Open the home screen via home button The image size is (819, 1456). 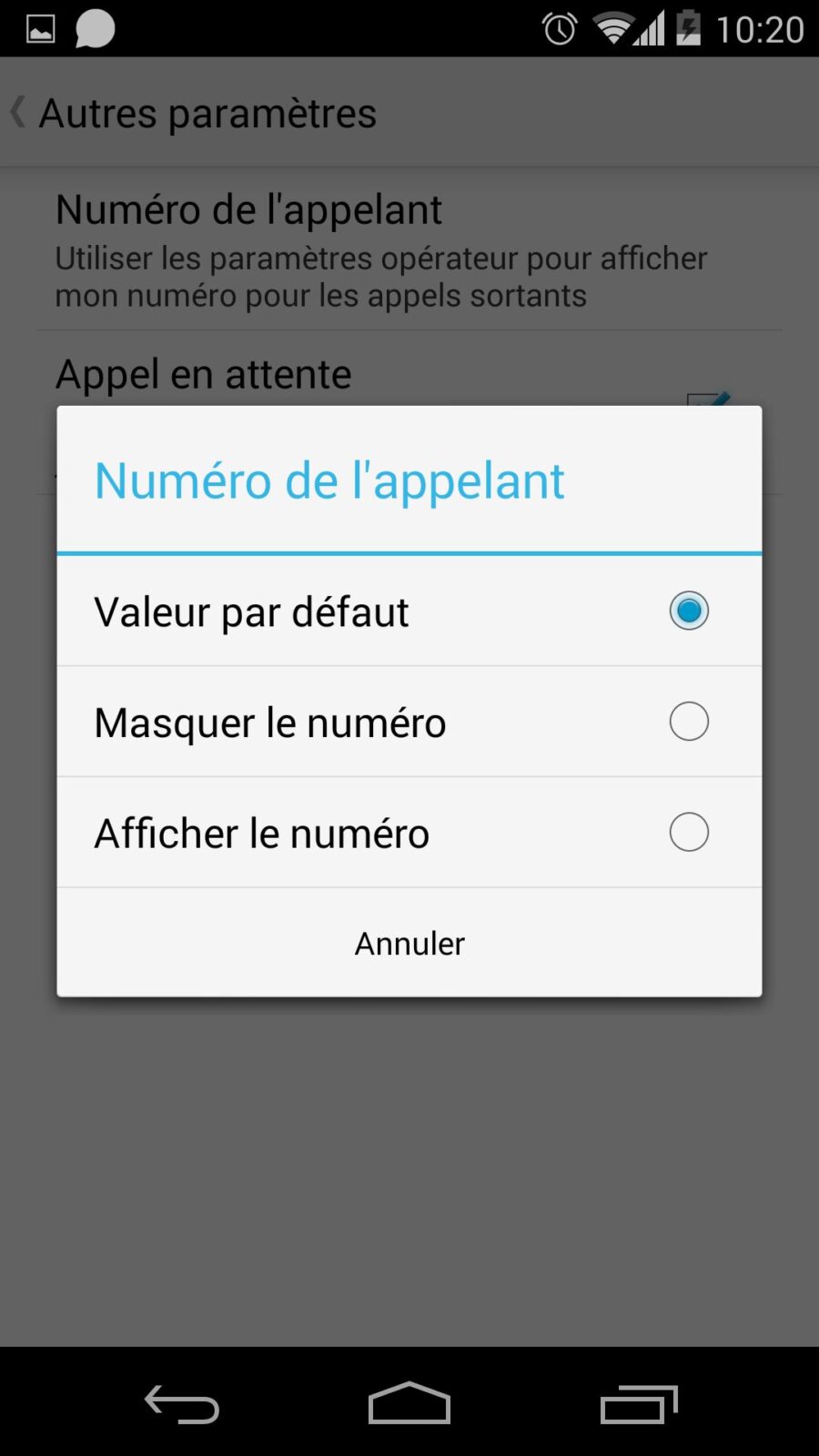(409, 1404)
